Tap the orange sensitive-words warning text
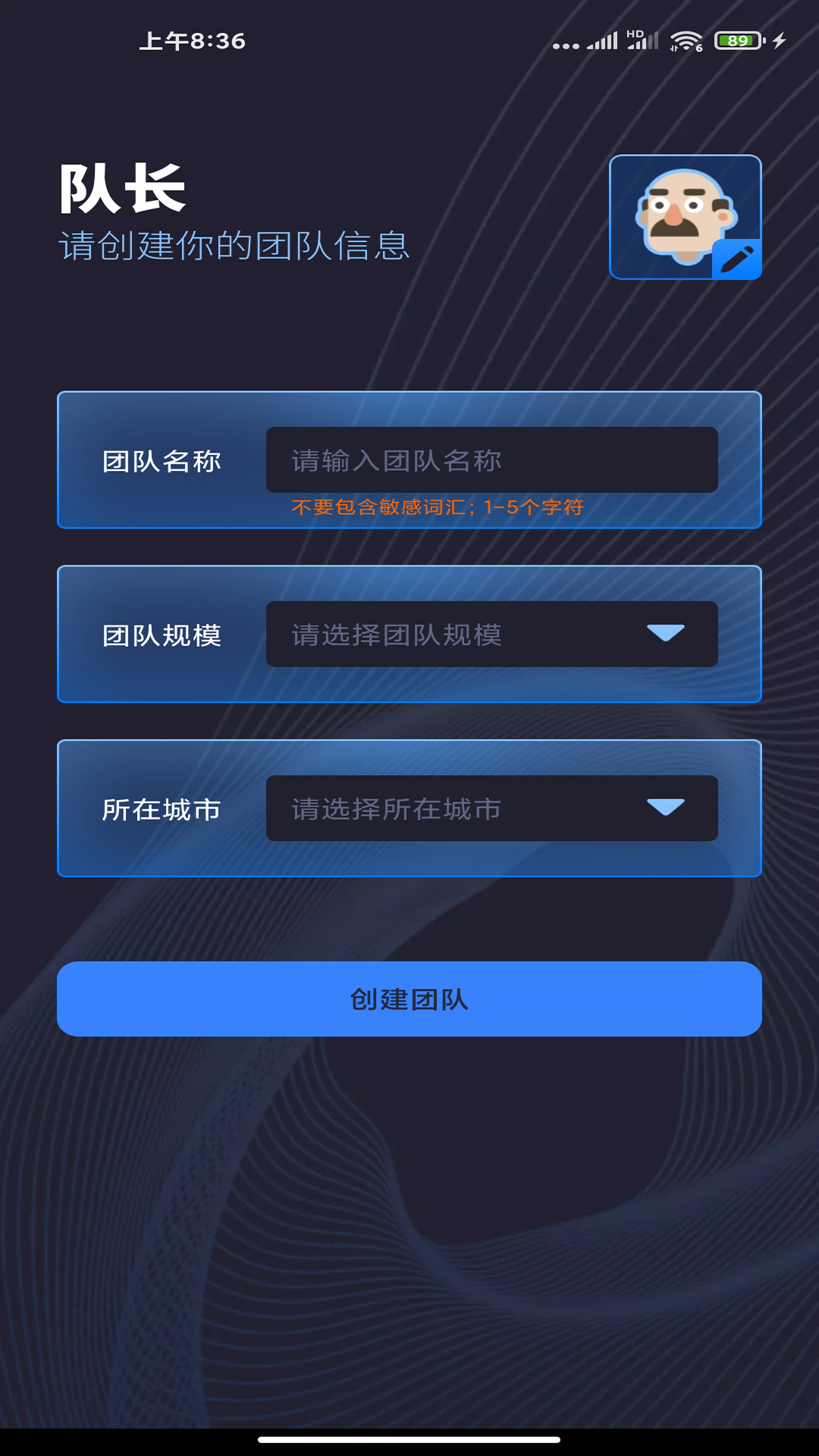The image size is (819, 1456). click(x=438, y=509)
